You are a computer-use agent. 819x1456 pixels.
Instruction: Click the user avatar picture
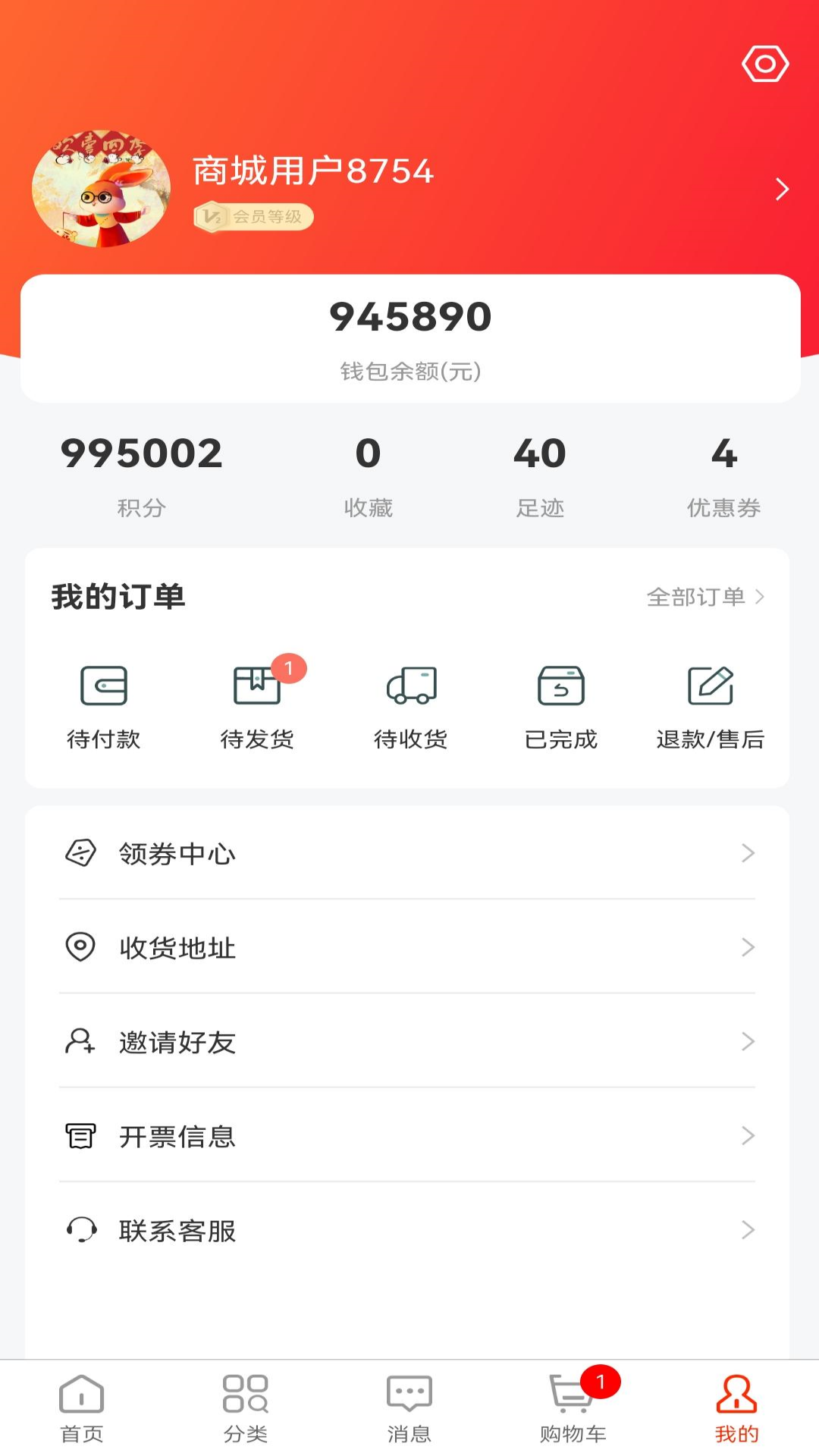coord(100,187)
